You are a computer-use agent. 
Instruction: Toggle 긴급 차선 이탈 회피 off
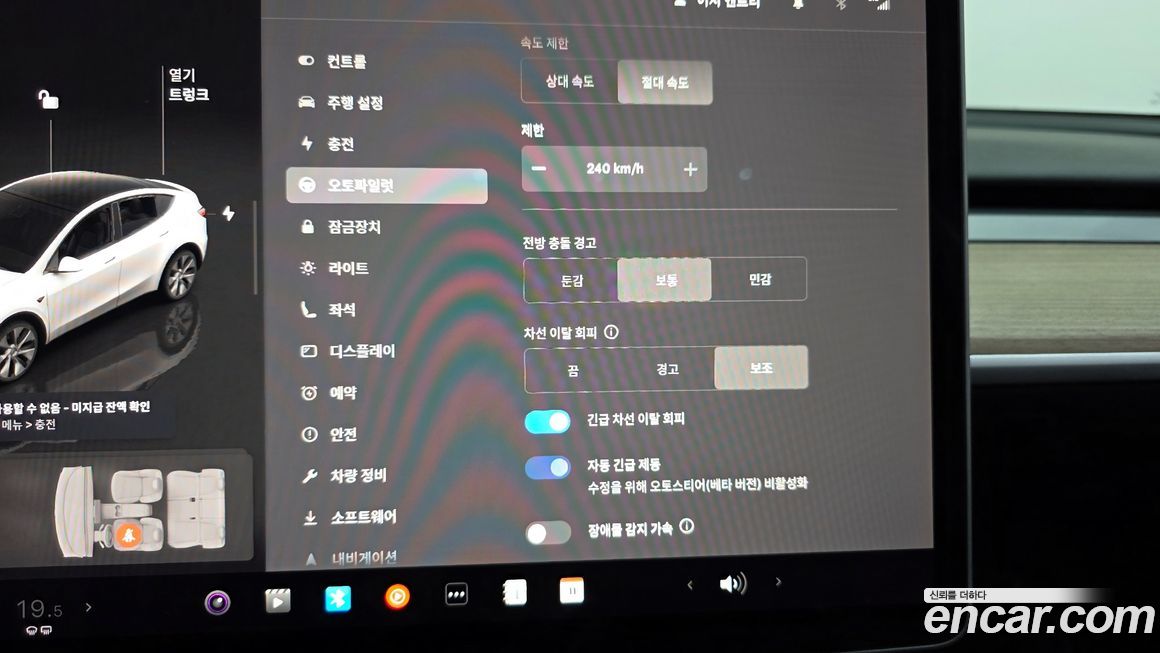(x=547, y=422)
